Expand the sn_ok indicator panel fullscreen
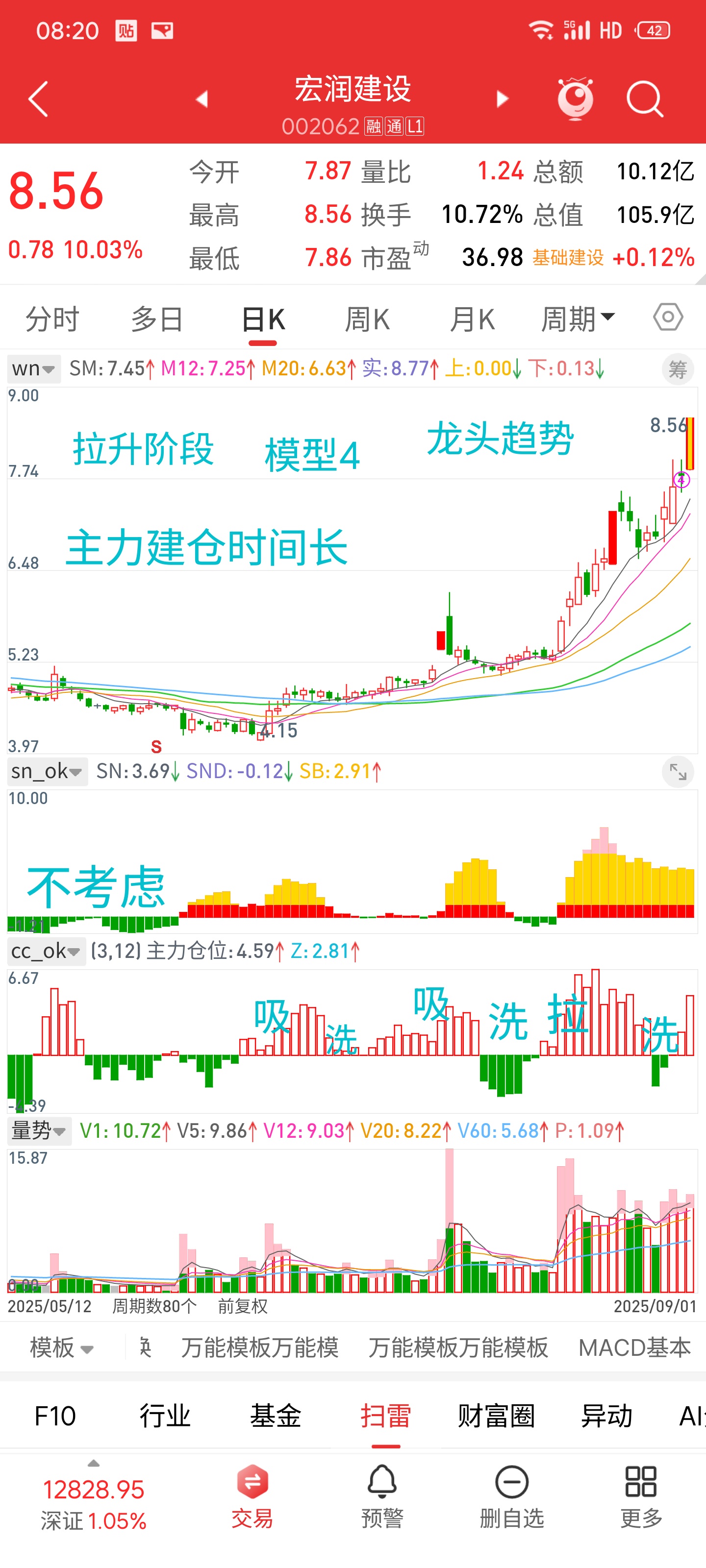 [x=678, y=772]
